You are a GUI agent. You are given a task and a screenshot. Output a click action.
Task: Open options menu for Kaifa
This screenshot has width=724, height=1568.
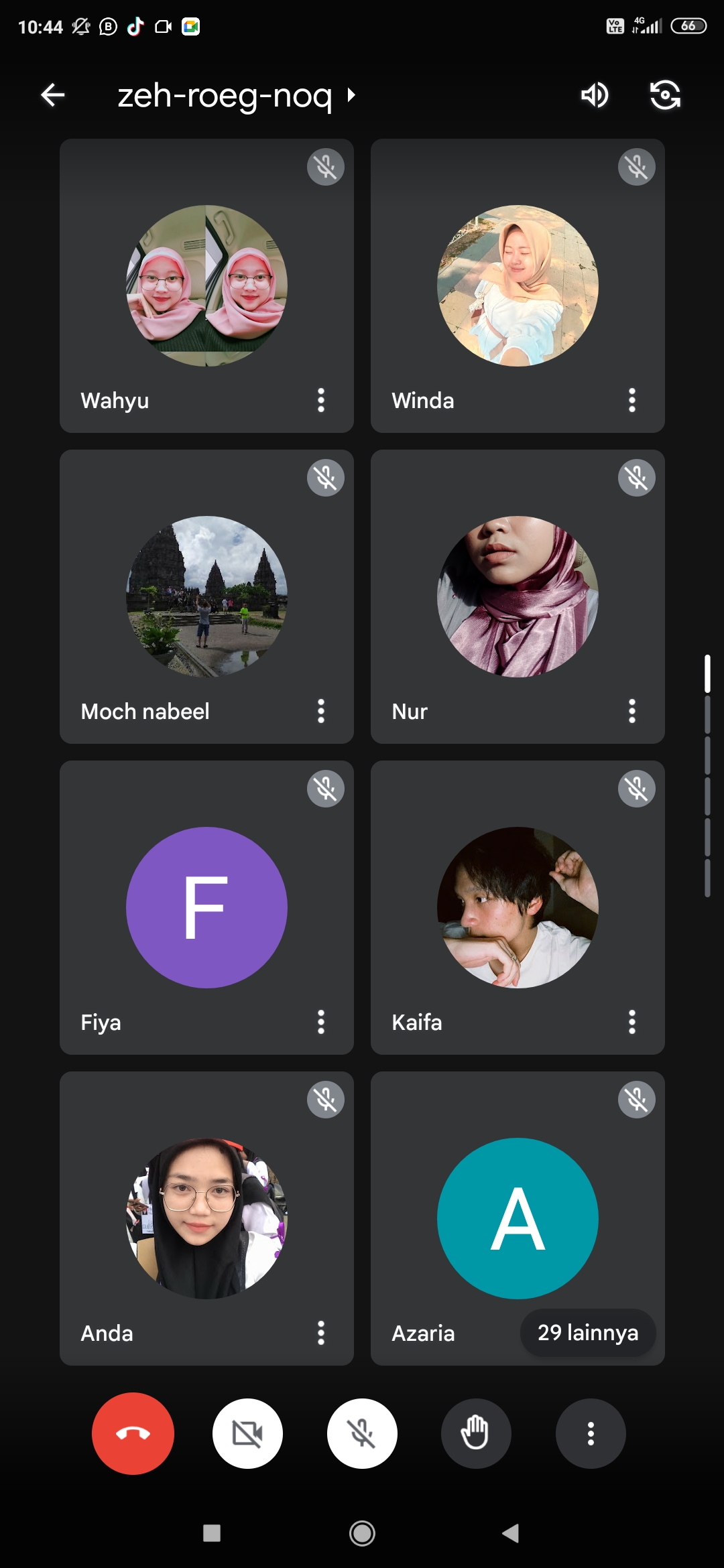(x=631, y=1022)
